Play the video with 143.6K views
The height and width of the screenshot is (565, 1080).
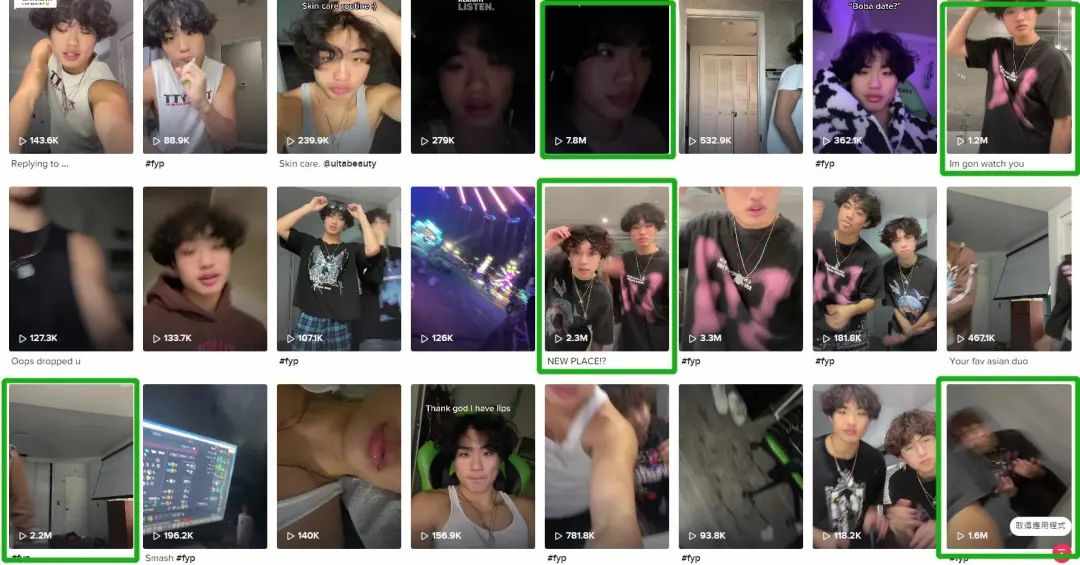pos(71,75)
